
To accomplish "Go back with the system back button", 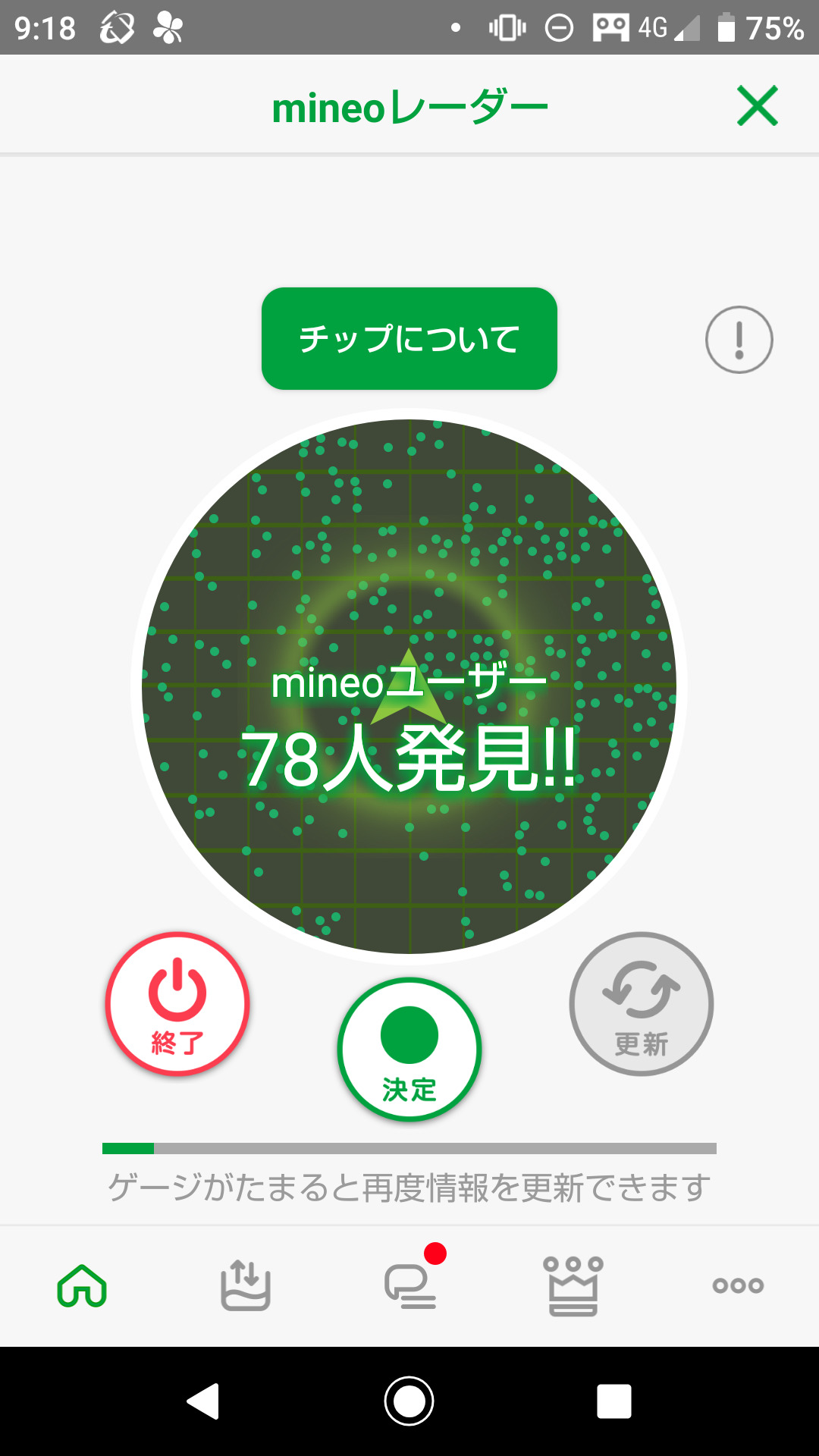I will (204, 1401).
